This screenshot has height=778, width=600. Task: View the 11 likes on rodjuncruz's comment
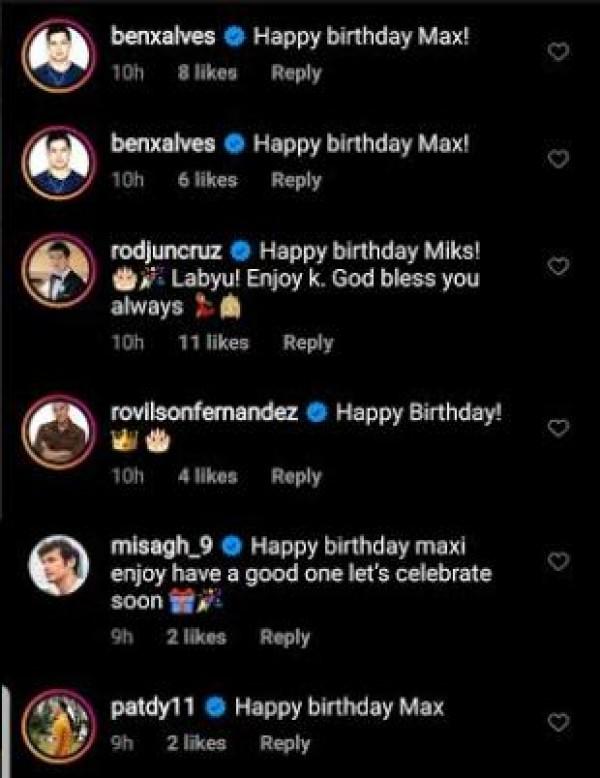pyautogui.click(x=213, y=342)
